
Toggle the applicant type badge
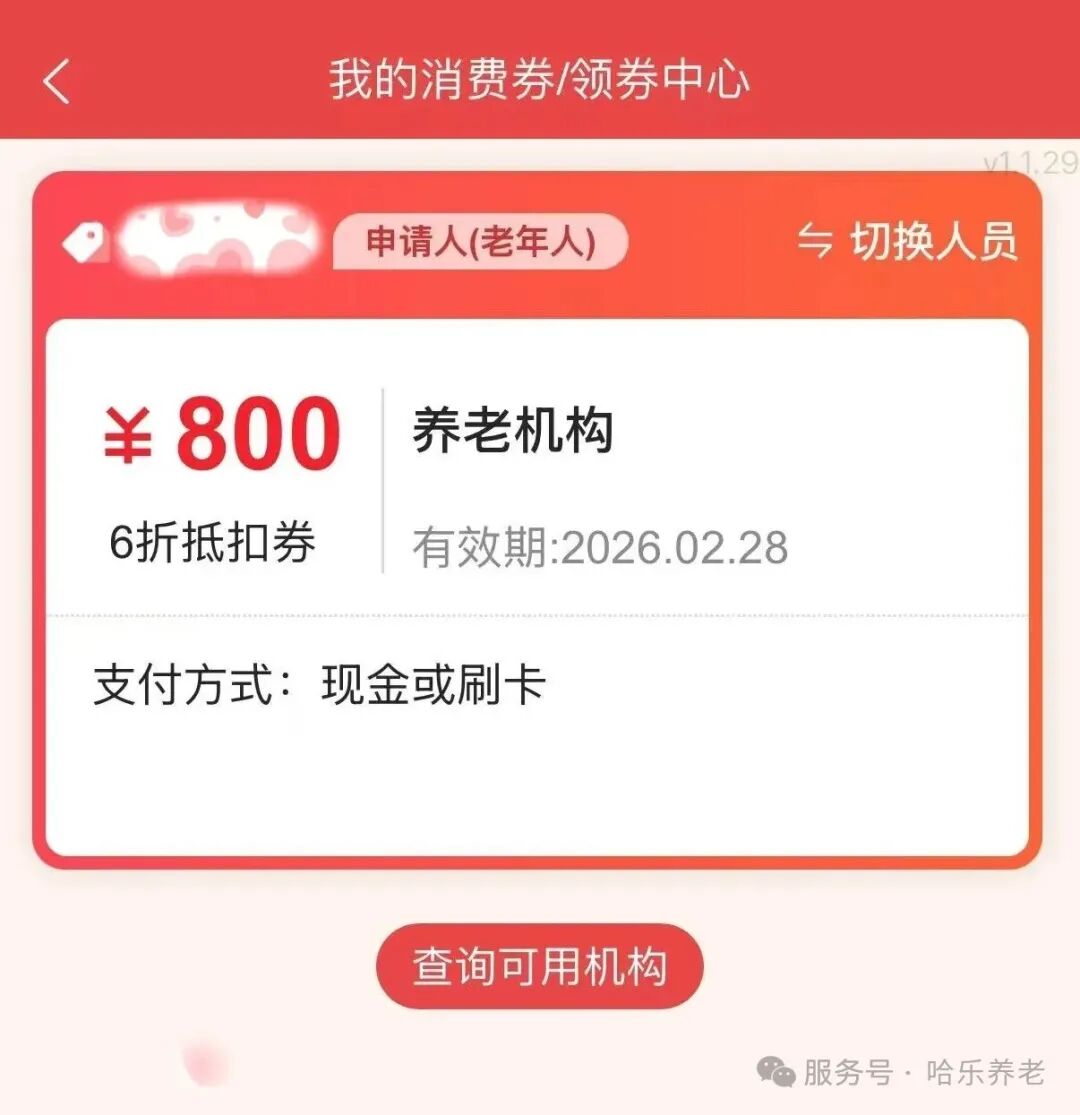pyautogui.click(x=478, y=240)
